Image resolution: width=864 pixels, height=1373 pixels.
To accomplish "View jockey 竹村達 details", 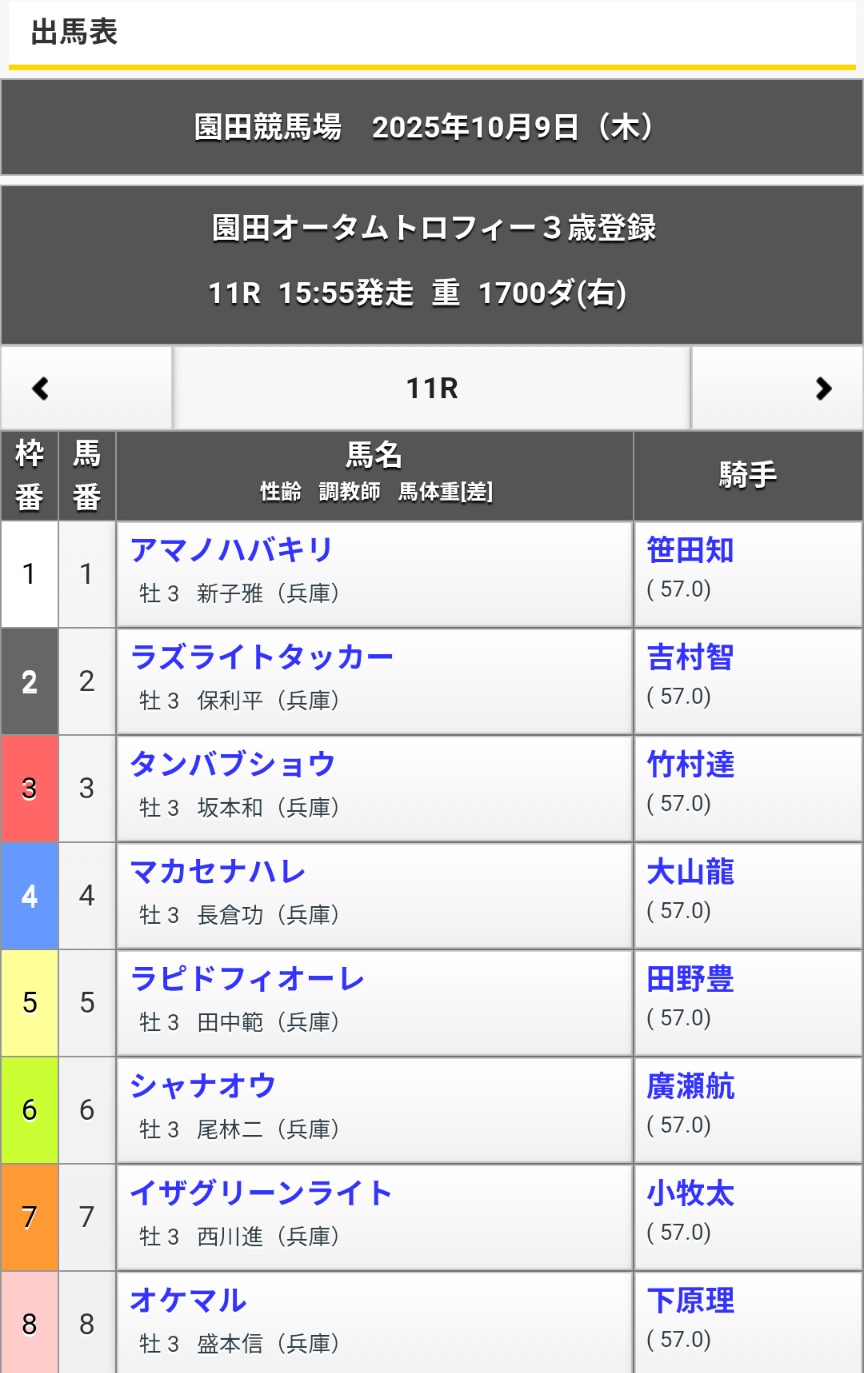I will click(x=690, y=764).
